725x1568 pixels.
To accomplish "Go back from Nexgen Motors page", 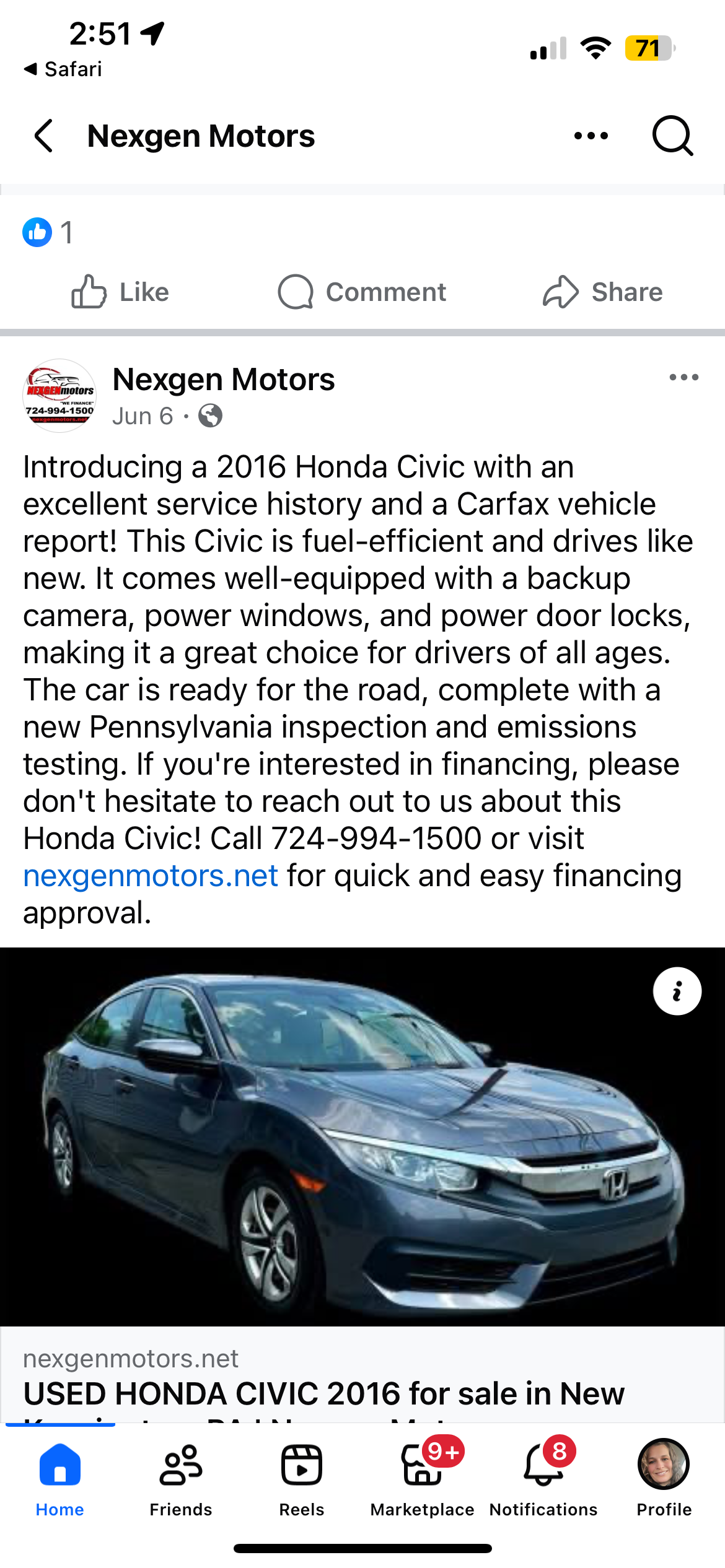I will [43, 136].
